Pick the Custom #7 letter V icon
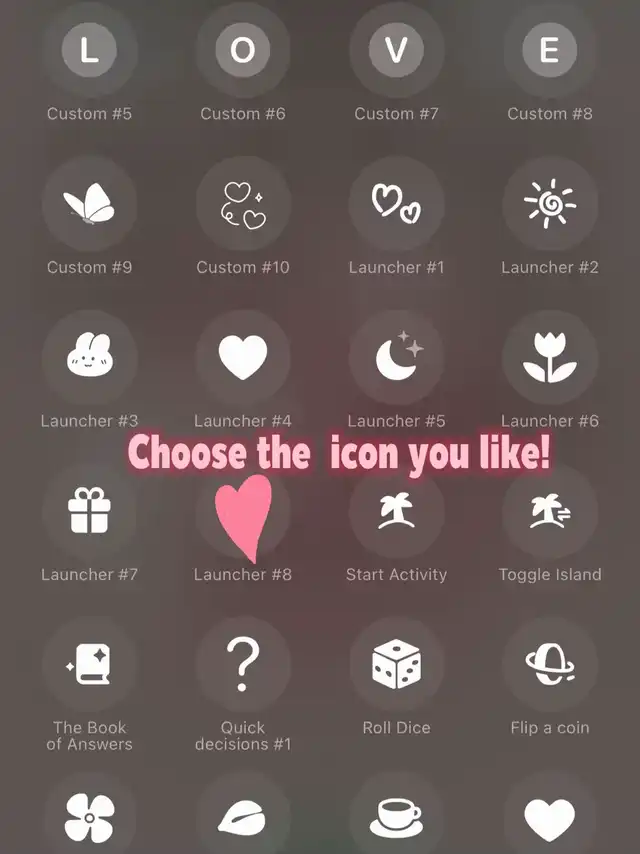Viewport: 640px width, 854px height. (396, 51)
